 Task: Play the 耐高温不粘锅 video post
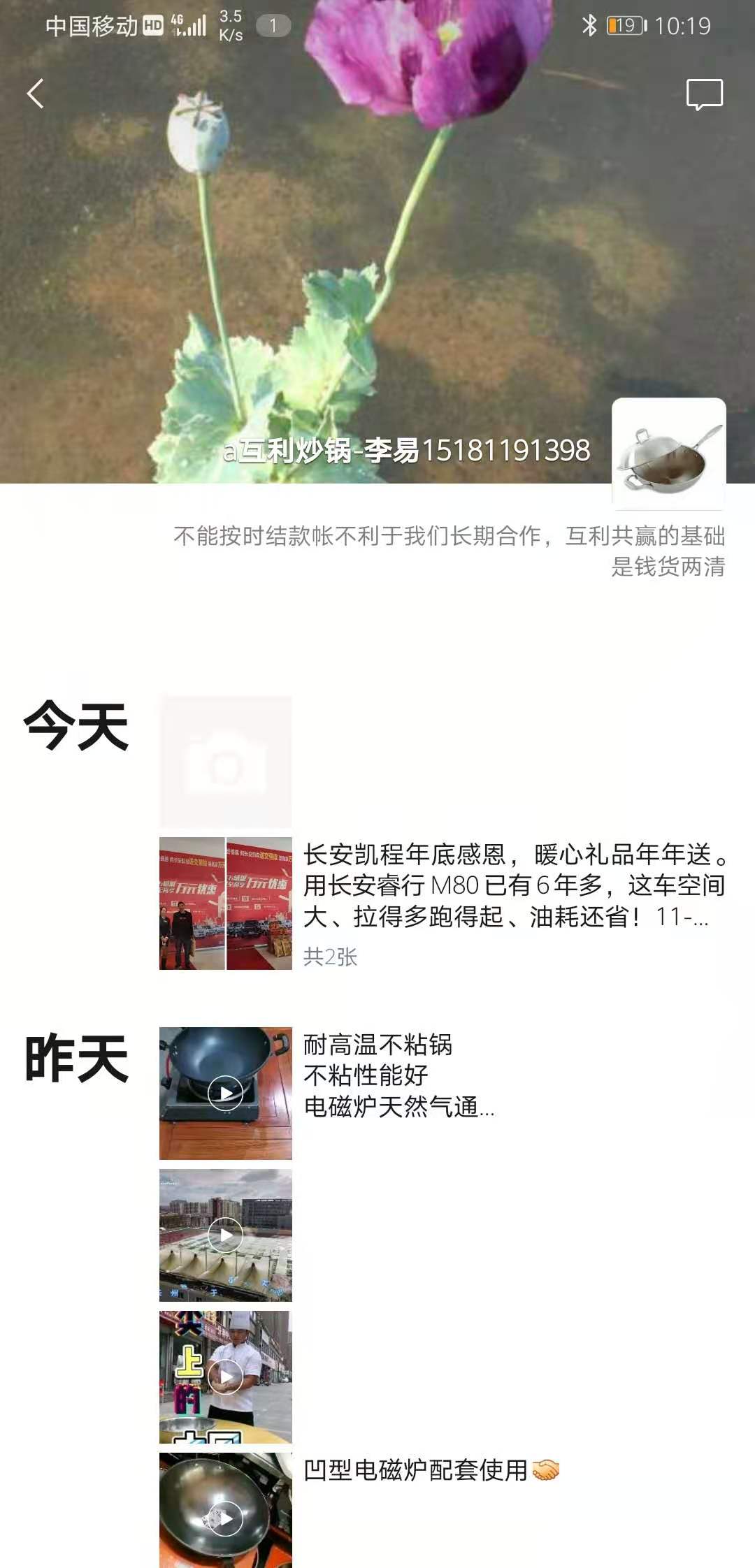[x=225, y=1093]
